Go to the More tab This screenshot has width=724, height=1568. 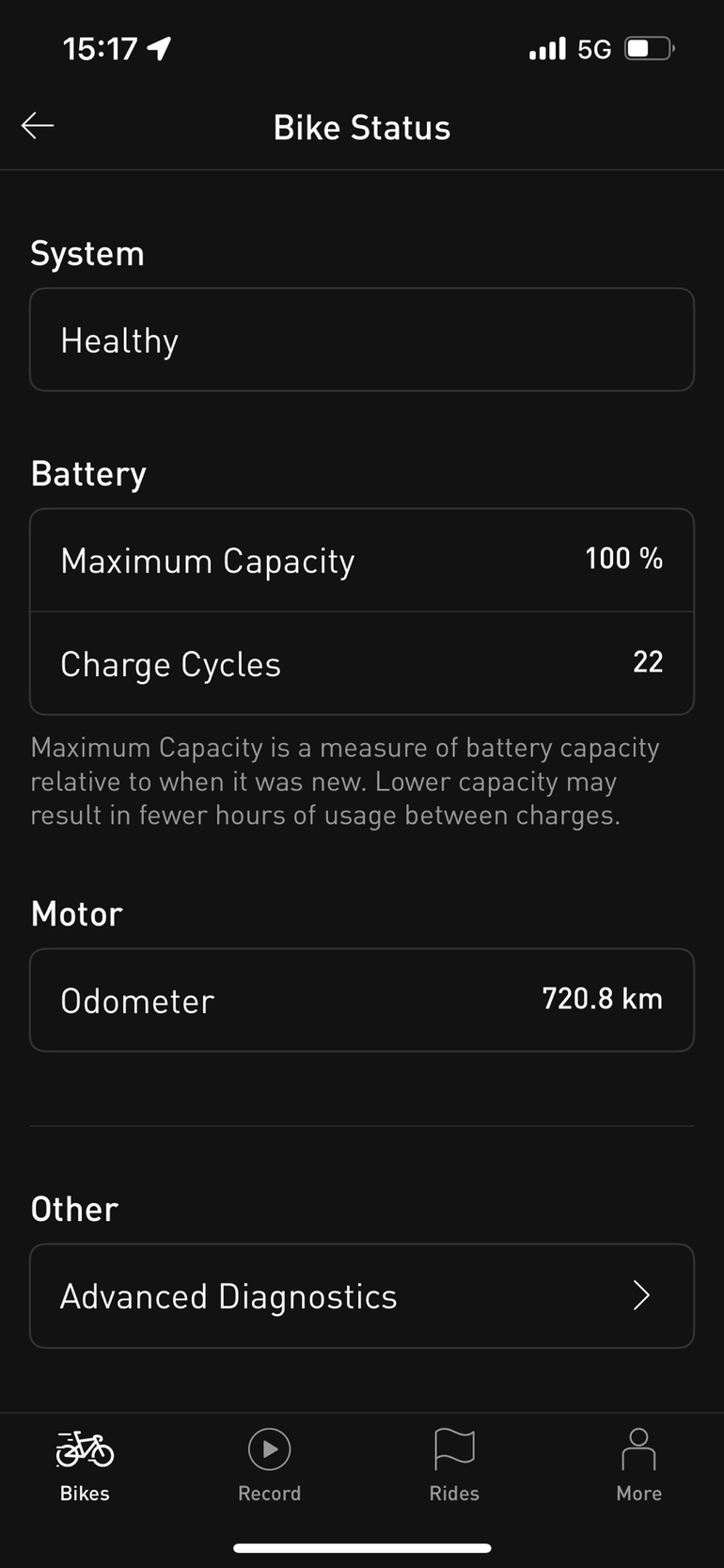[x=638, y=1465]
